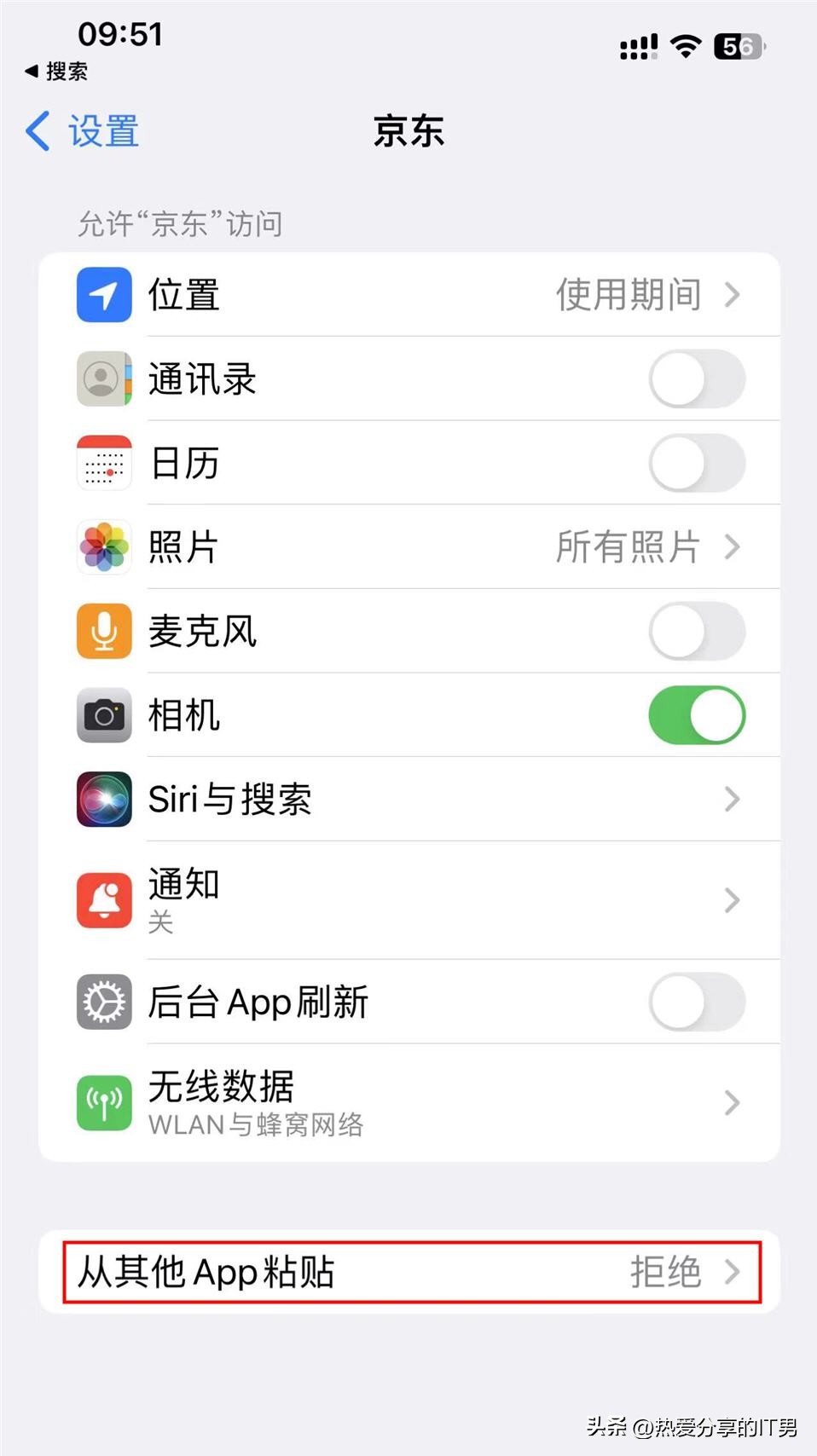Image resolution: width=817 pixels, height=1456 pixels.
Task: Tap the 通讯录 contacts icon
Action: [103, 379]
